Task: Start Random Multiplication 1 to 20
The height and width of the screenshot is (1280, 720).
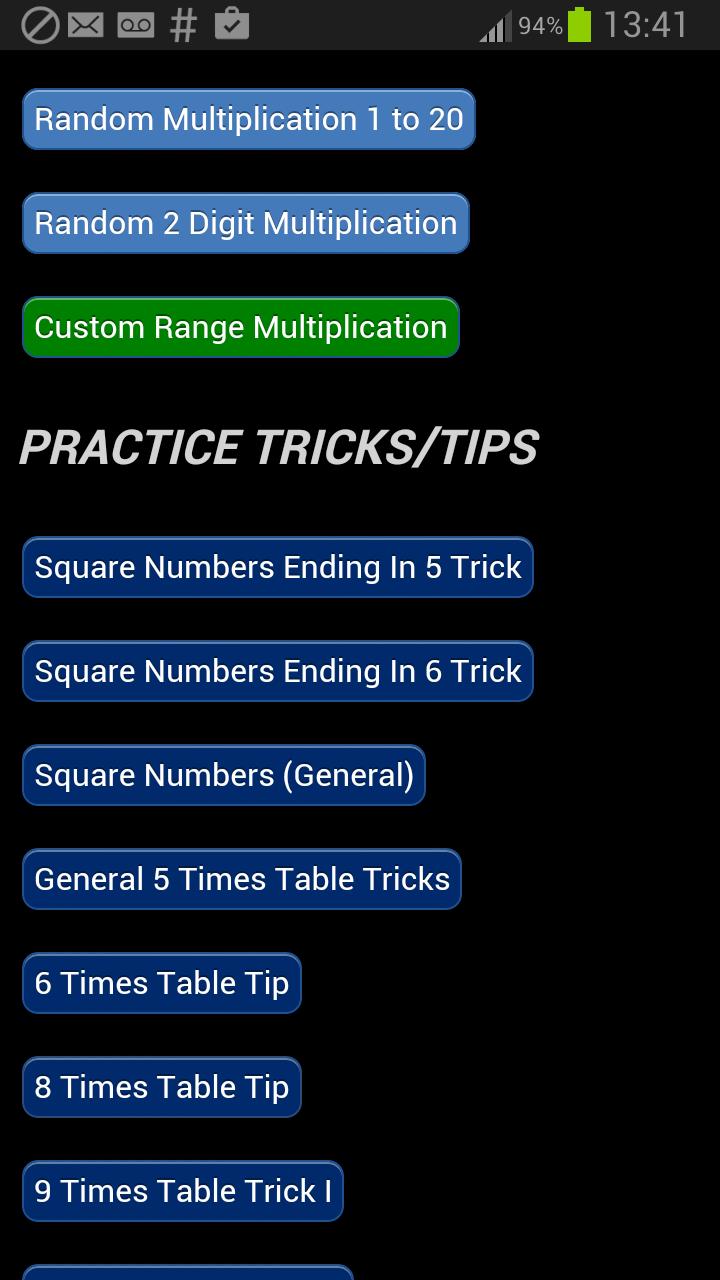Action: pyautogui.click(x=248, y=120)
